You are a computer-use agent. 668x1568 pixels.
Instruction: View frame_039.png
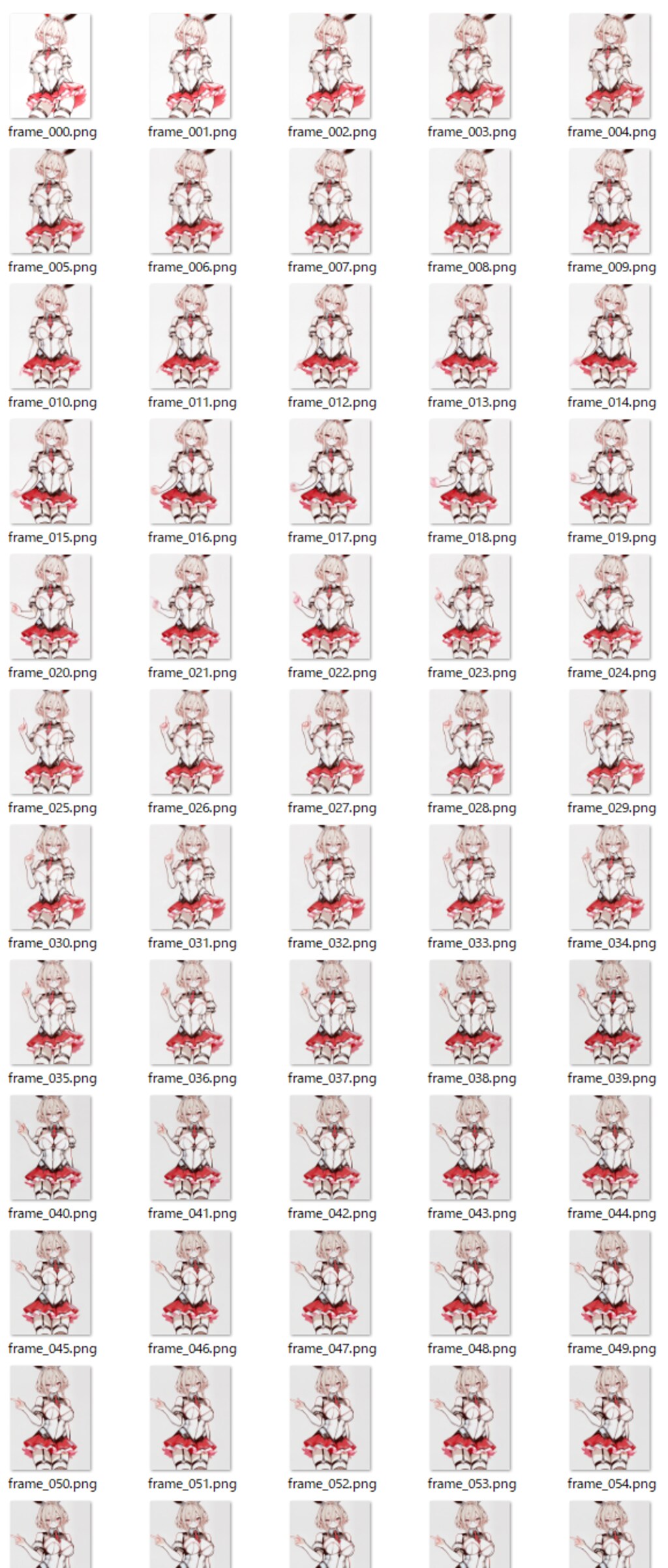[x=610, y=1012]
